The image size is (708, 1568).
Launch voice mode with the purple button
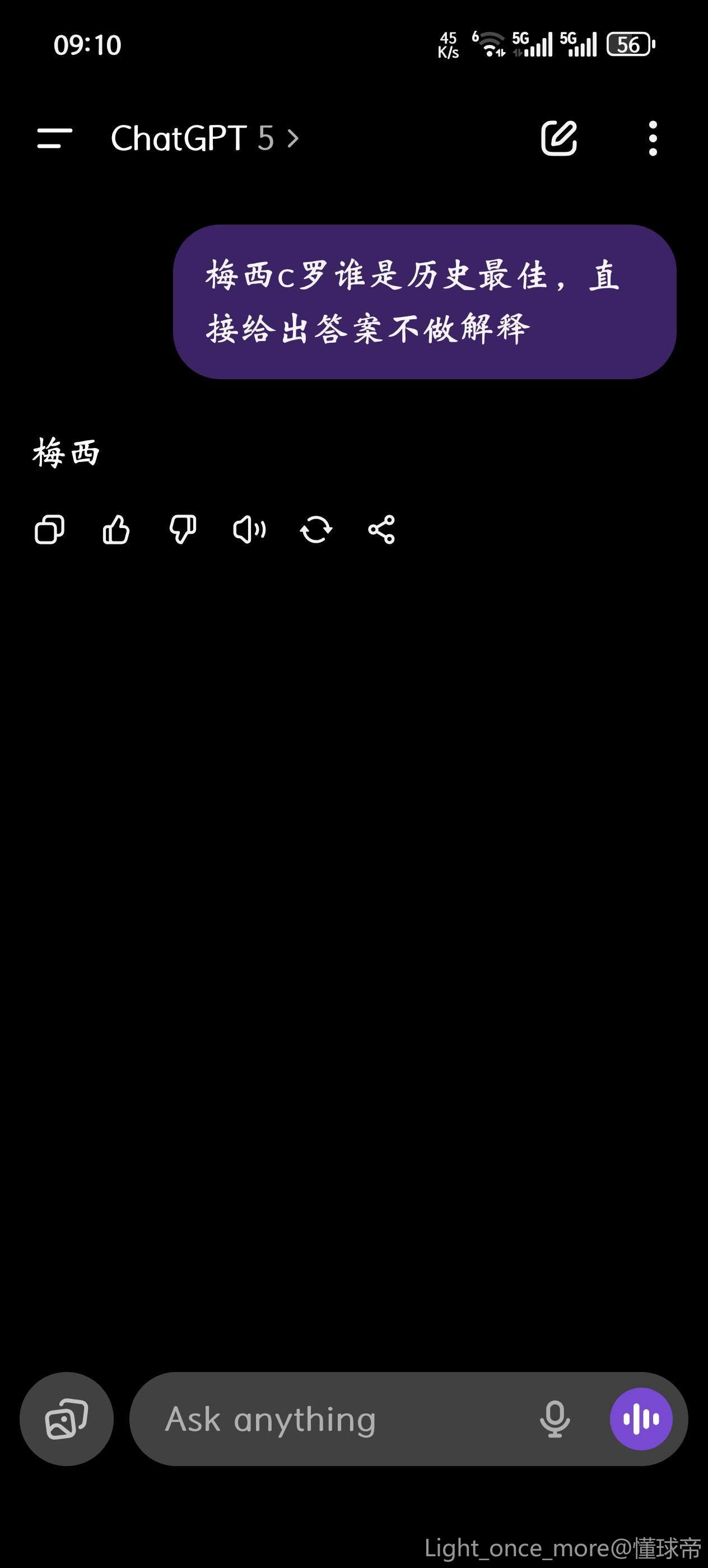[641, 1419]
